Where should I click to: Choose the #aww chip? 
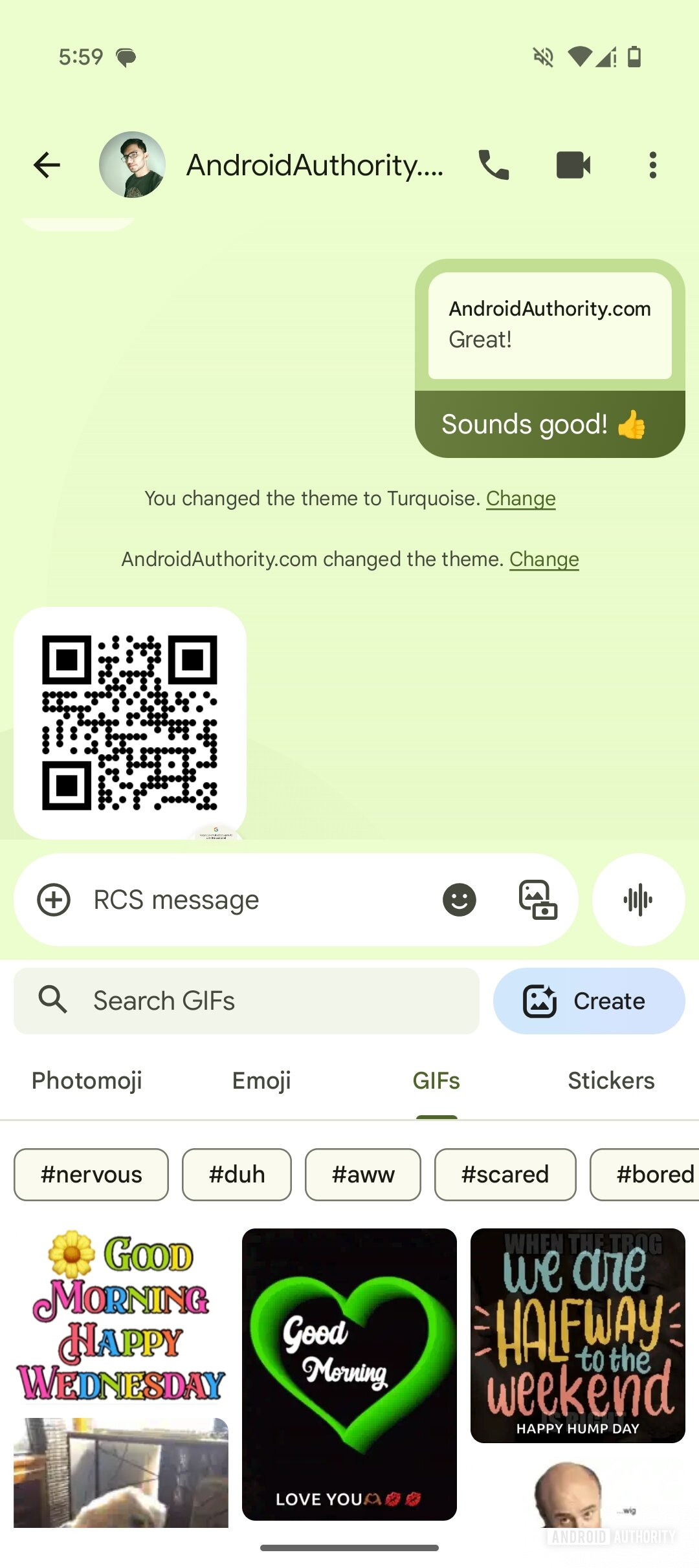(362, 1174)
